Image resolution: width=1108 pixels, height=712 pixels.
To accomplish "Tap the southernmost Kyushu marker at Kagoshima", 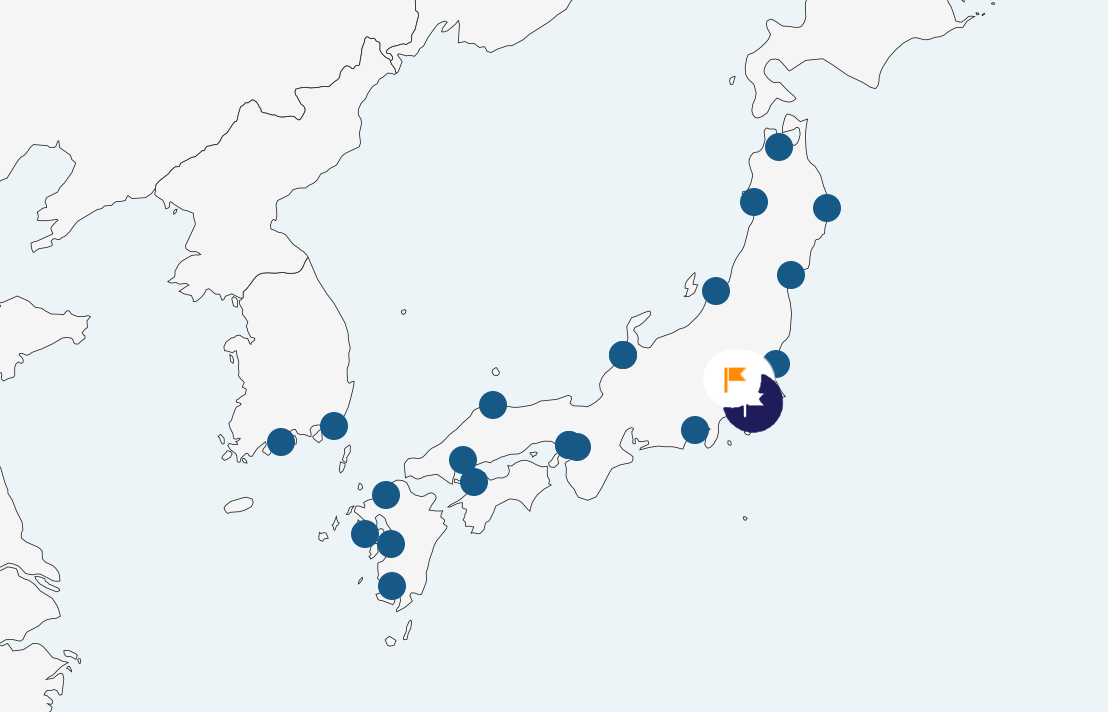I will [x=392, y=586].
